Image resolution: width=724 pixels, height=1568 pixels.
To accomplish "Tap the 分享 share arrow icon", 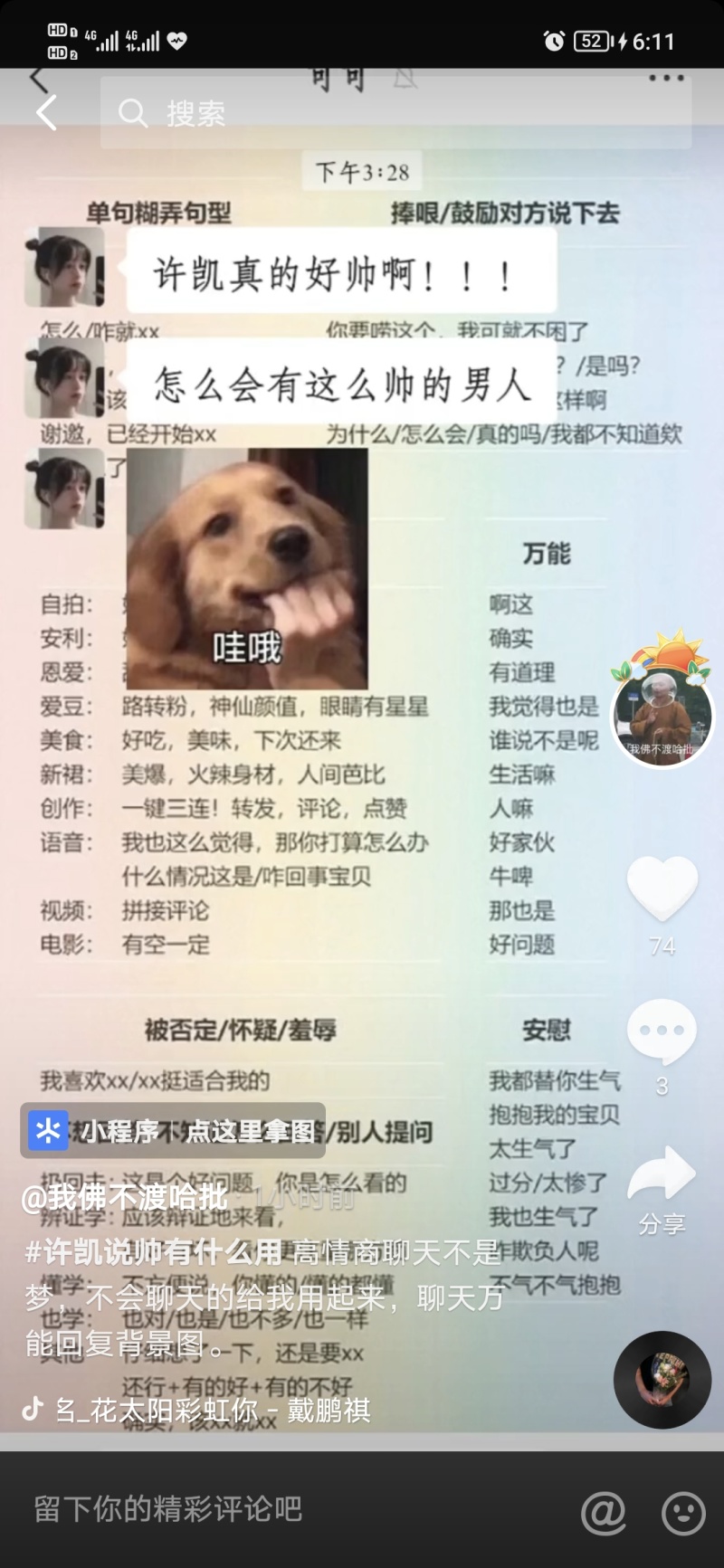I will click(662, 1172).
